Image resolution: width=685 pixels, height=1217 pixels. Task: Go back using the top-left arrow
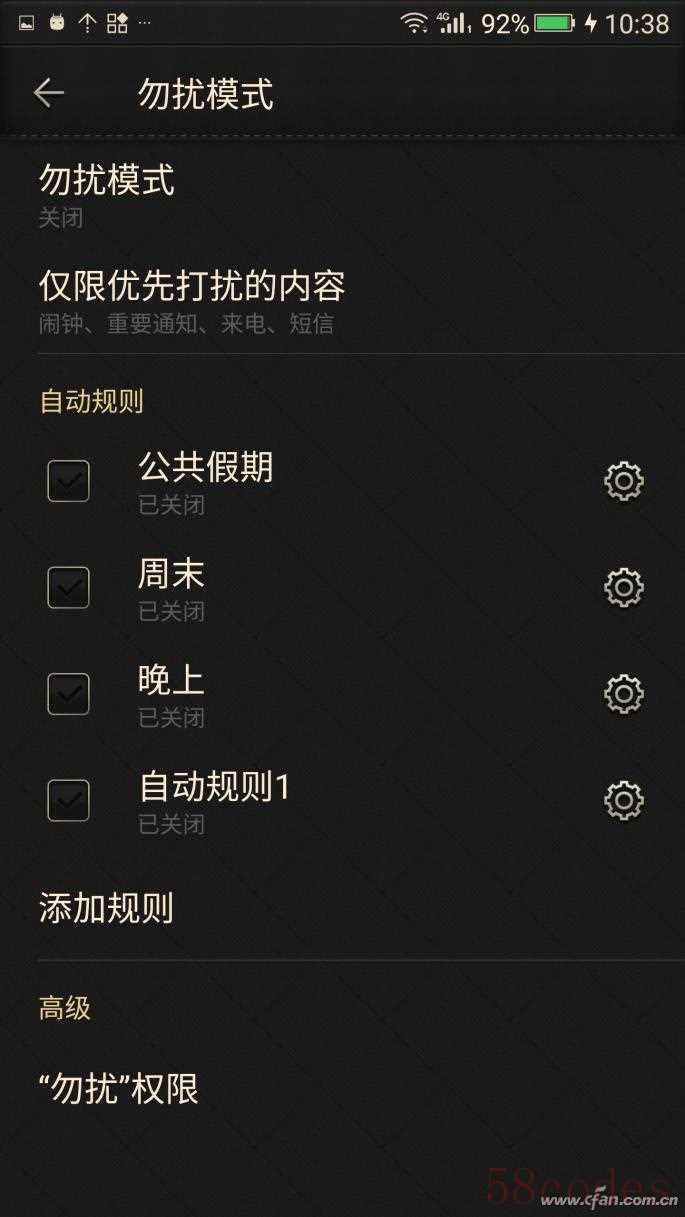pyautogui.click(x=48, y=94)
